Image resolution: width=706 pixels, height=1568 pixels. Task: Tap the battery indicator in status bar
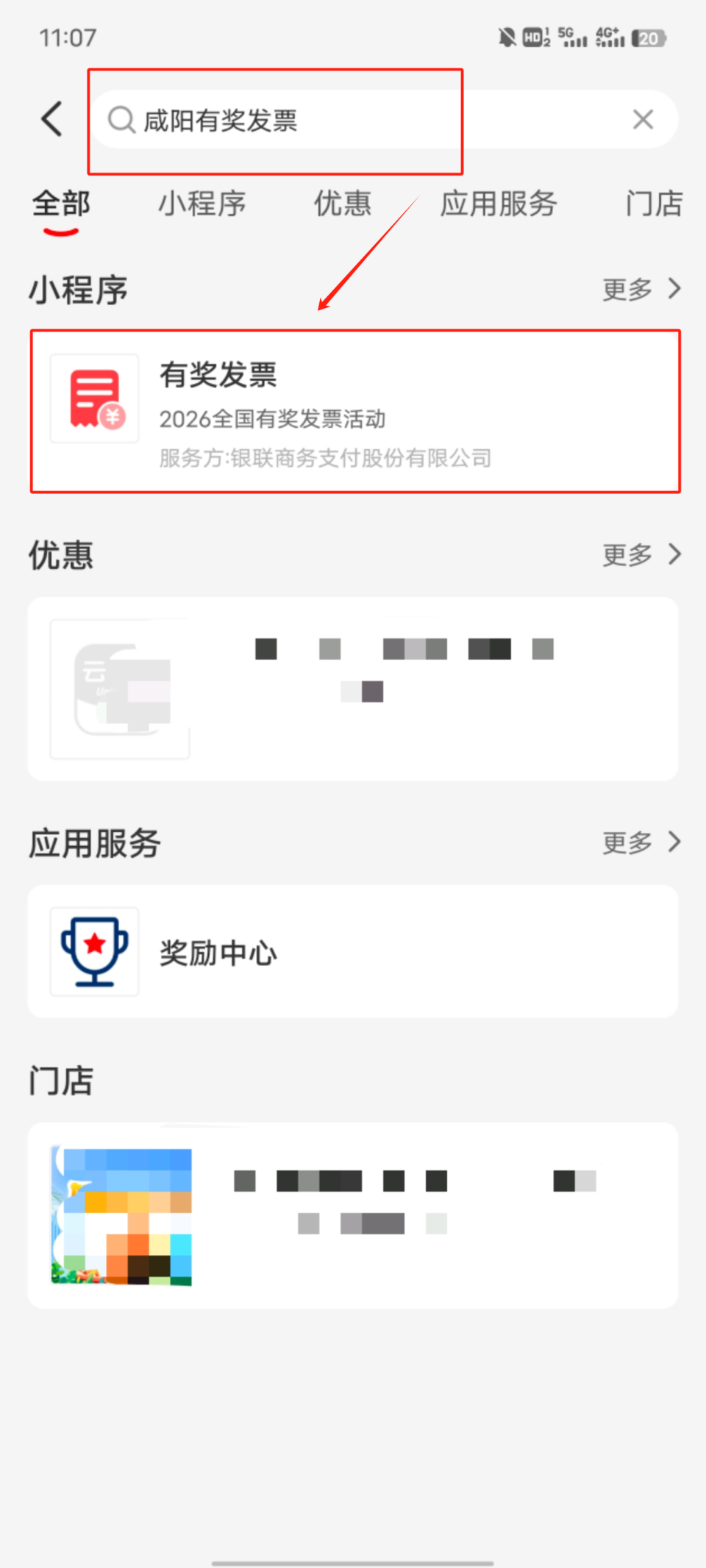(x=648, y=37)
